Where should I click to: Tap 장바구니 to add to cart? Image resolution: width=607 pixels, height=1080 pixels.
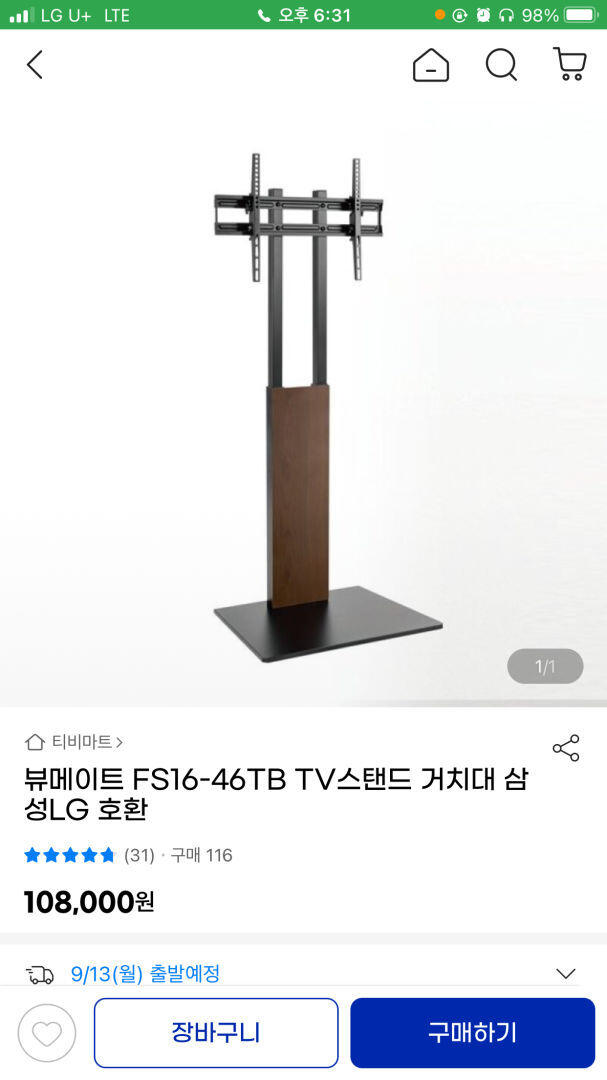(216, 1033)
